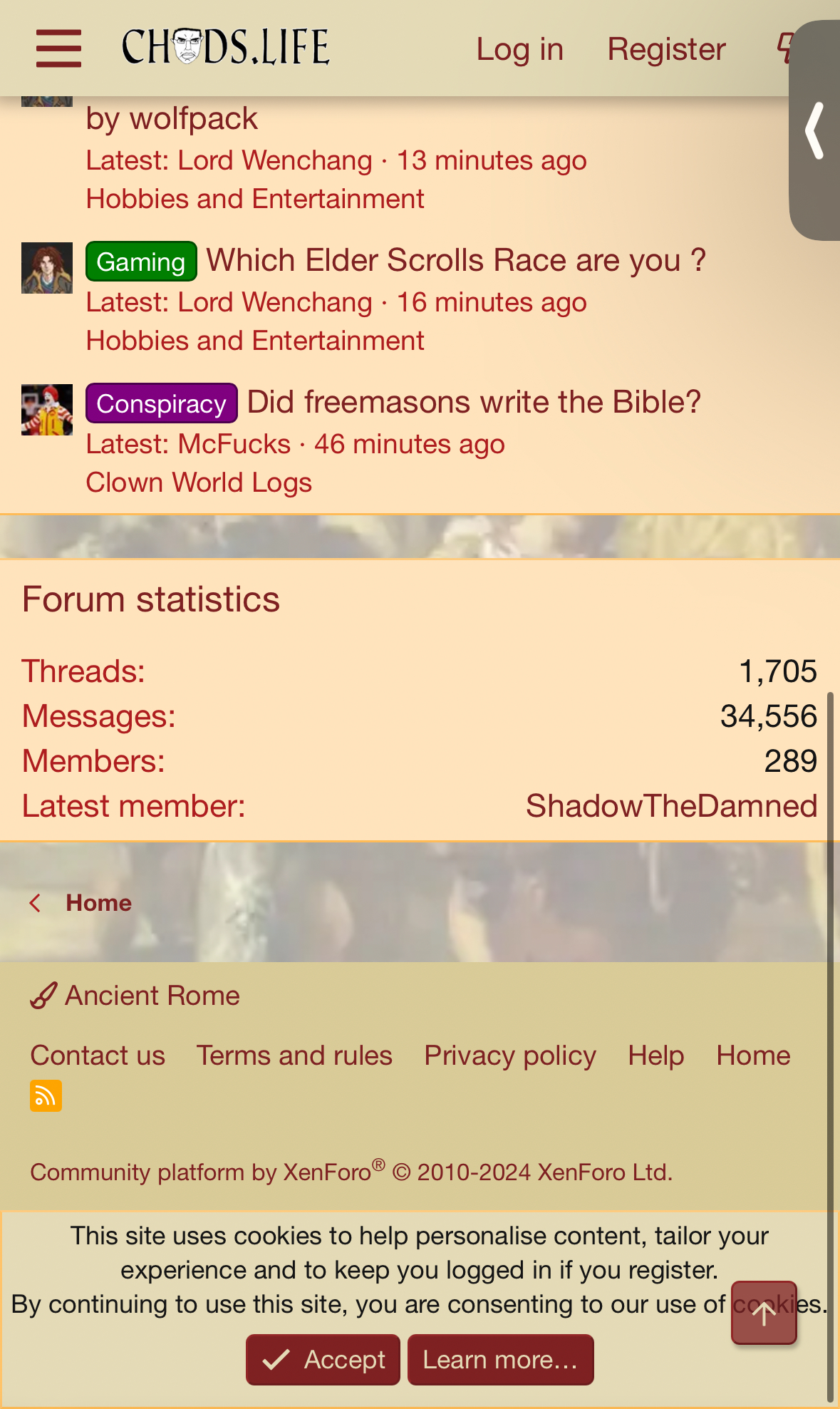Open thread Which Elder Scrolls Race are you
Image resolution: width=840 pixels, height=1409 pixels.
[457, 260]
